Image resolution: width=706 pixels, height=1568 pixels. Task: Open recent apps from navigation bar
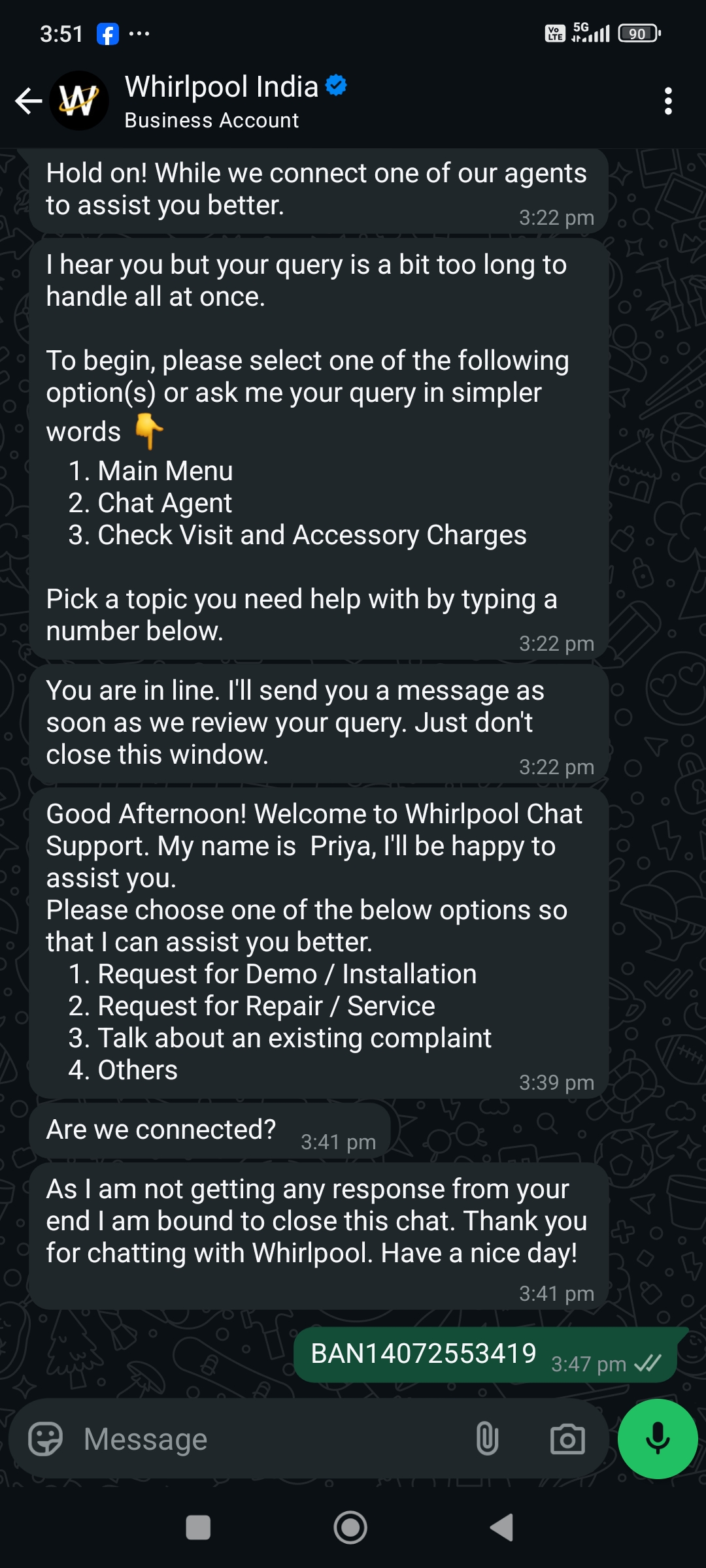(x=198, y=1527)
